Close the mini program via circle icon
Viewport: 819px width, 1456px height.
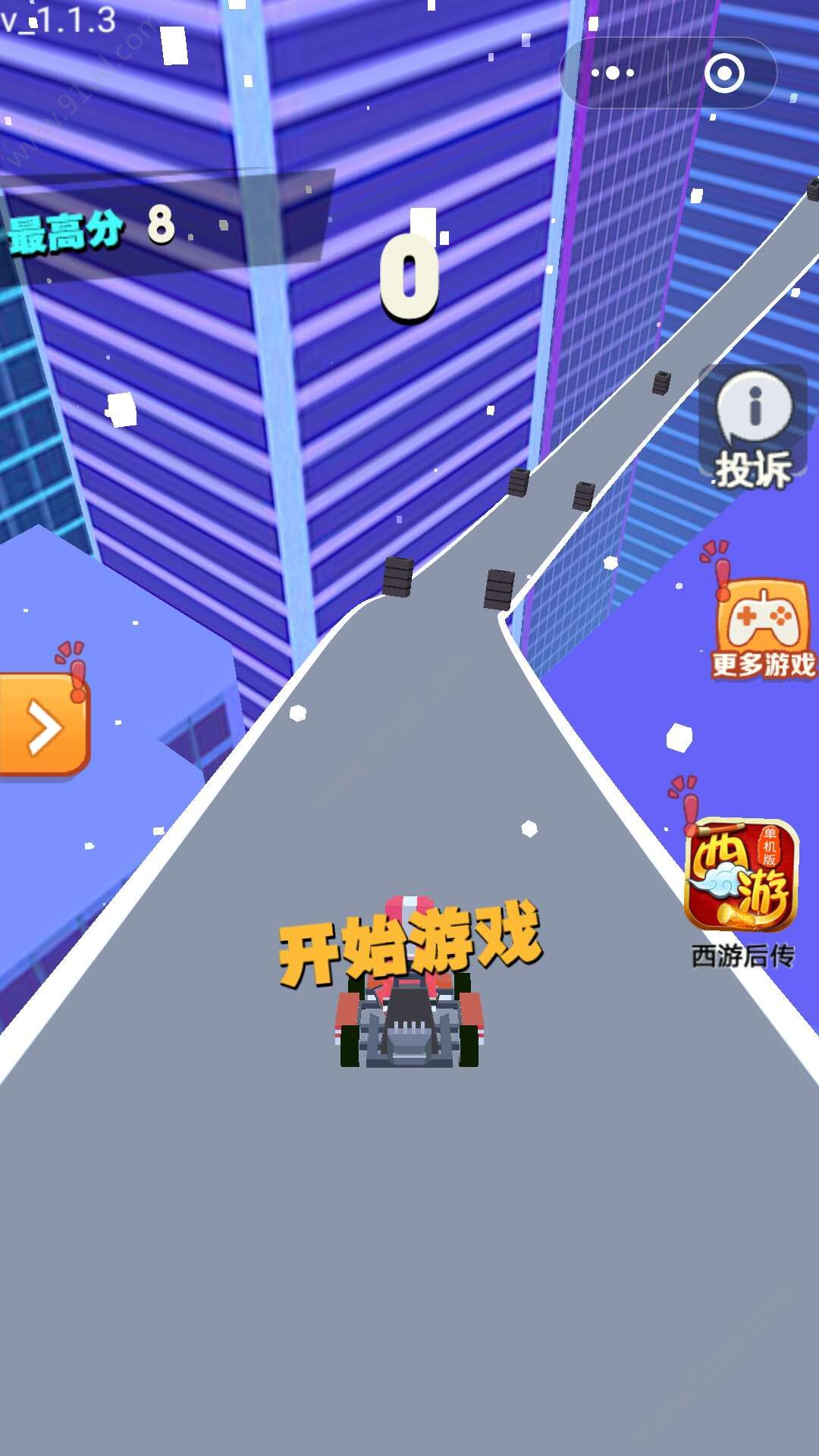[723, 73]
